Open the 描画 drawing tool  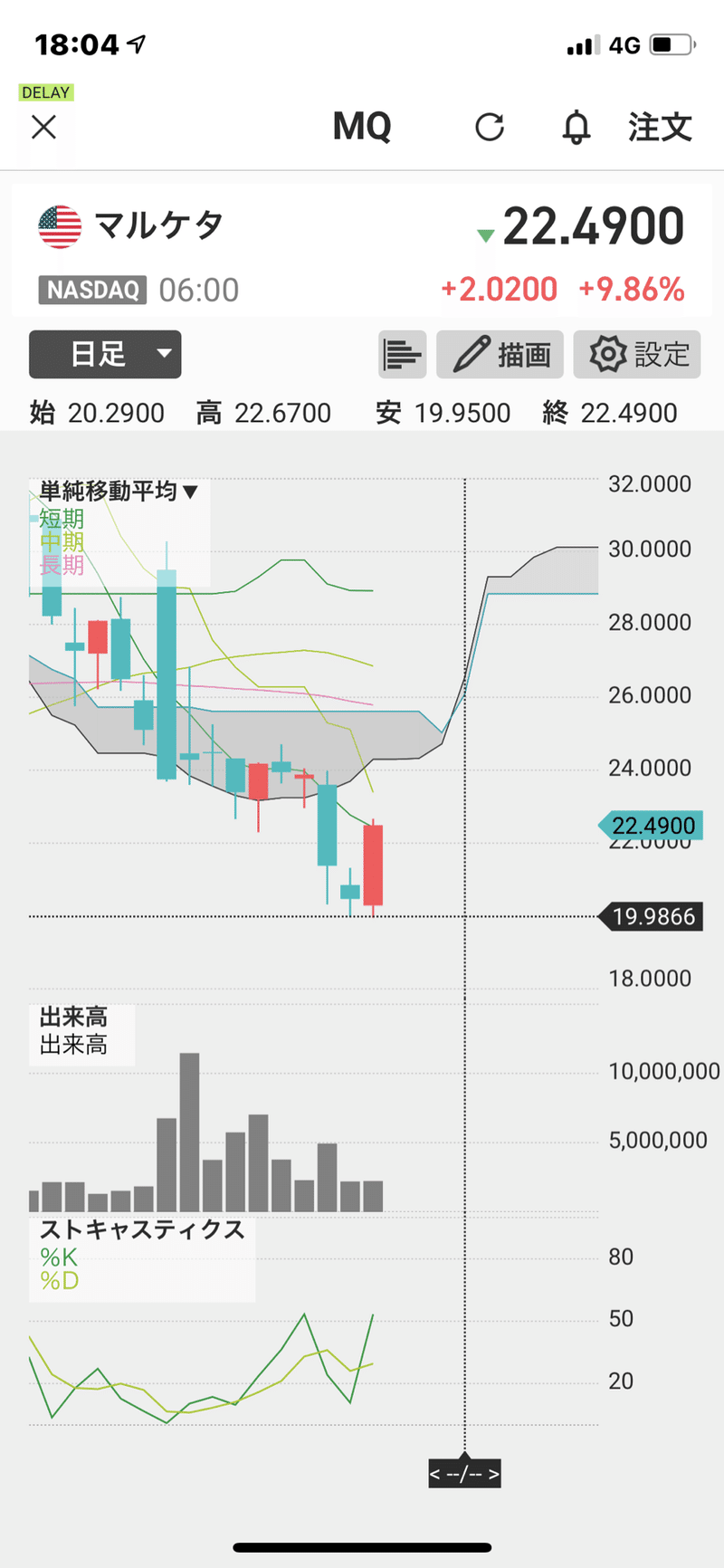(x=500, y=354)
